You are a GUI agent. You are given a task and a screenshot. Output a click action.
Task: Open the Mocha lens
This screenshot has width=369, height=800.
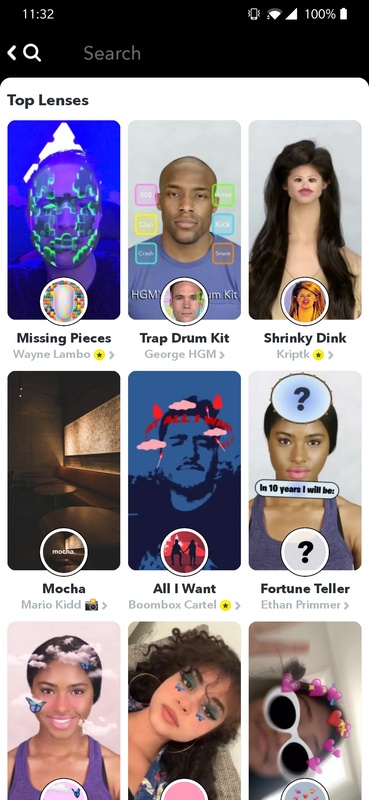click(x=64, y=470)
